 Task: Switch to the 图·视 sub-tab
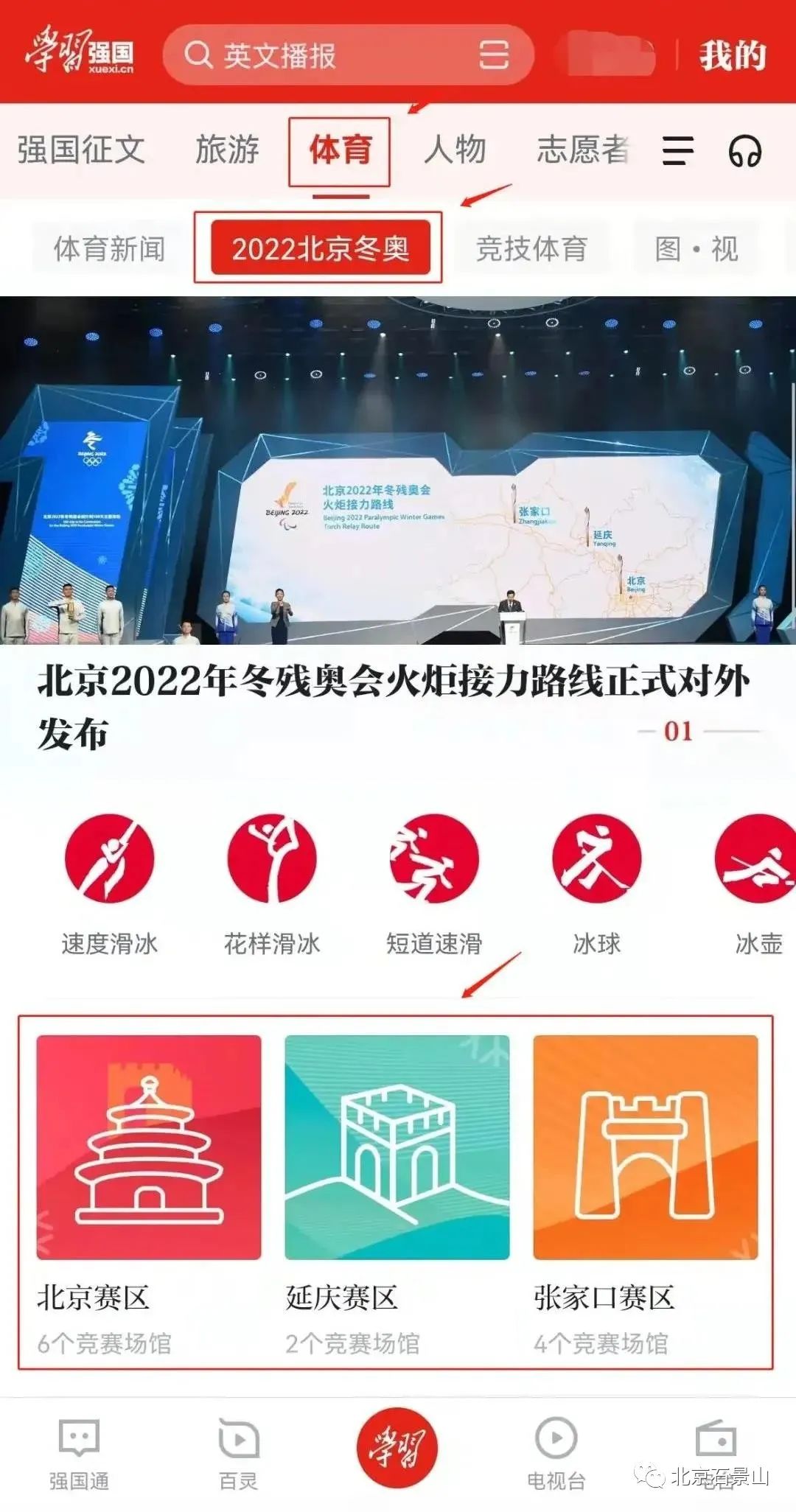696,249
